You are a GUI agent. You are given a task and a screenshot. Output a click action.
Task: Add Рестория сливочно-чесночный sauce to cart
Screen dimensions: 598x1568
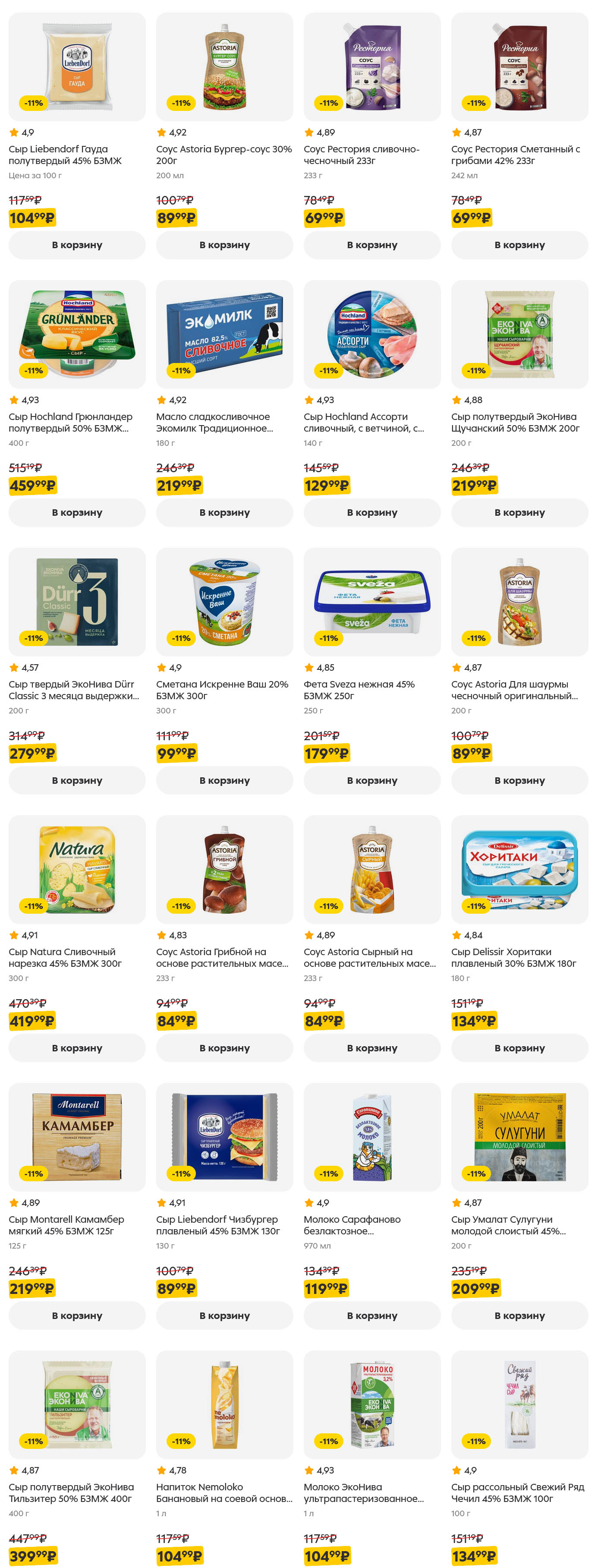click(371, 245)
